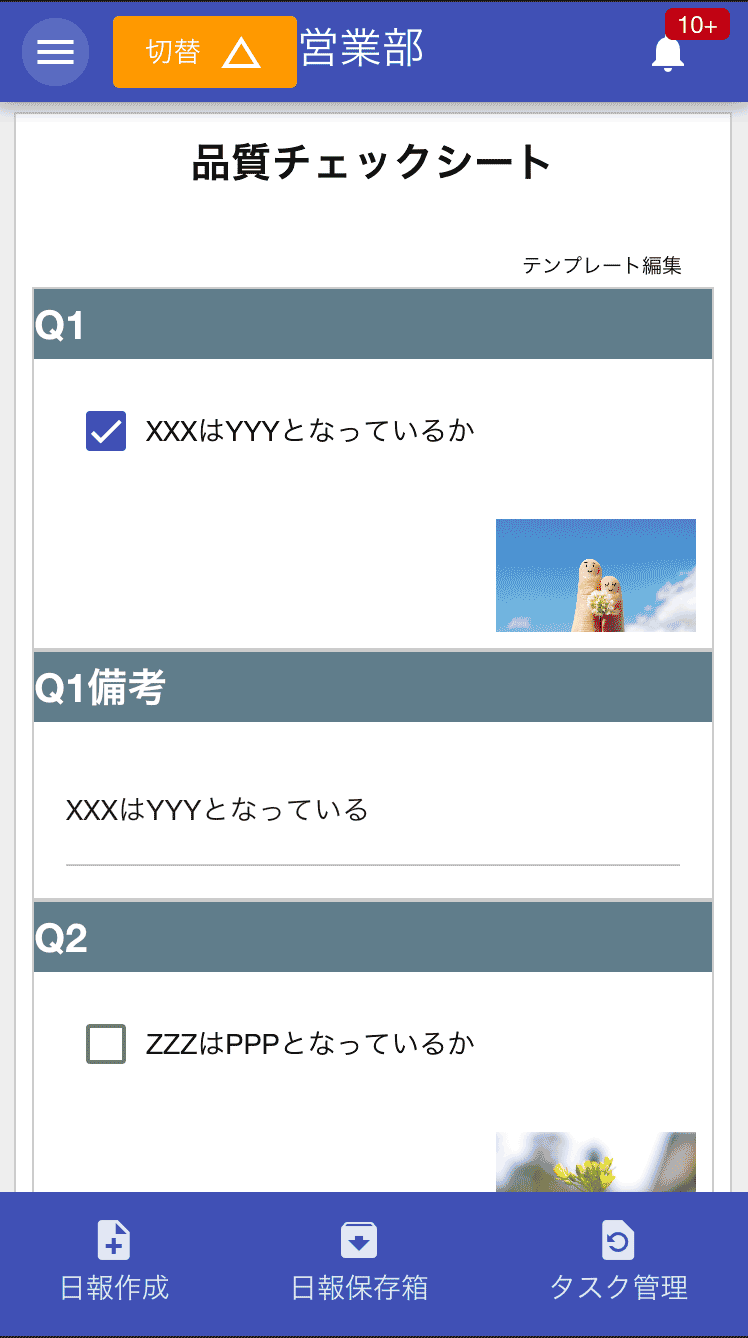
Task: Toggle the Q1 answer checkbox
Action: pyautogui.click(x=105, y=430)
